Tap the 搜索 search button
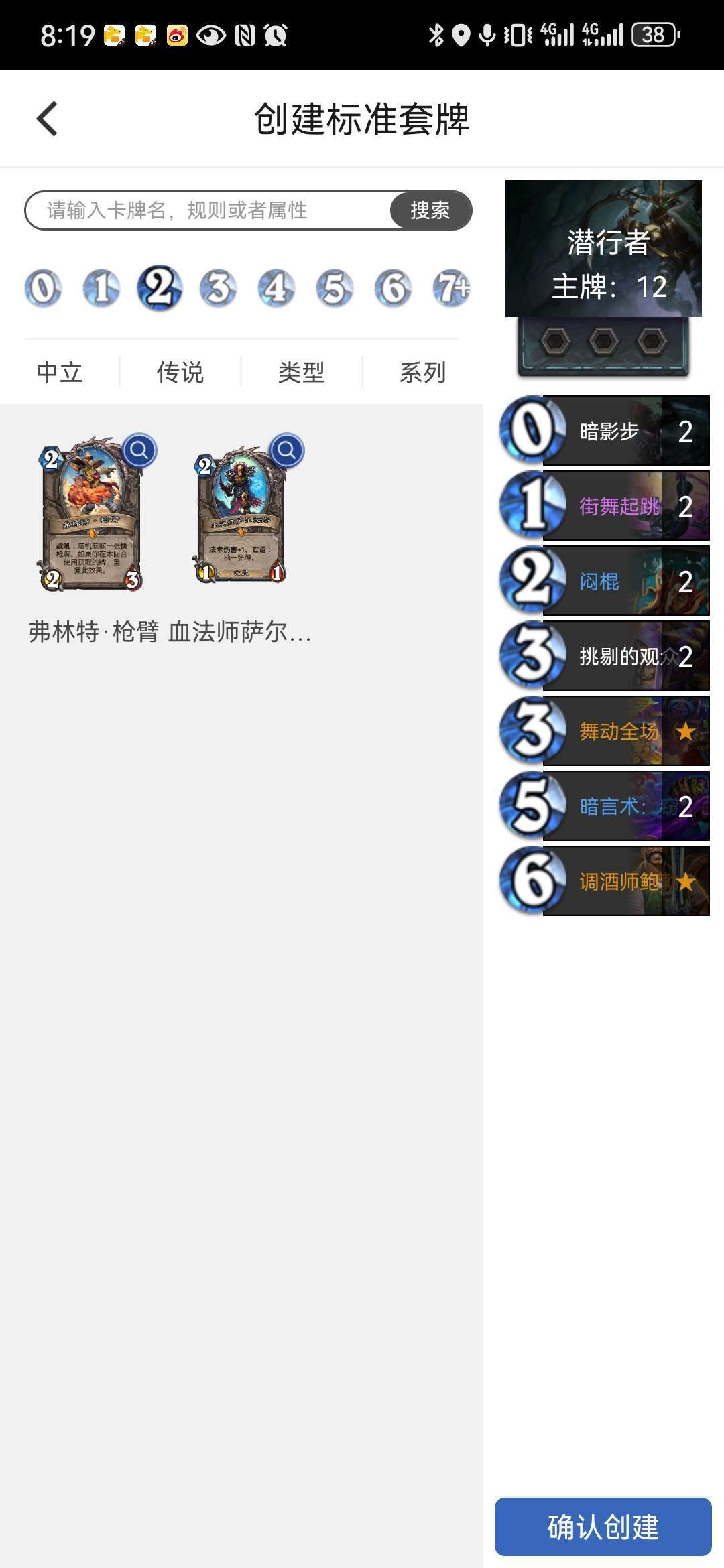This screenshot has height=1568, width=724. 430,210
